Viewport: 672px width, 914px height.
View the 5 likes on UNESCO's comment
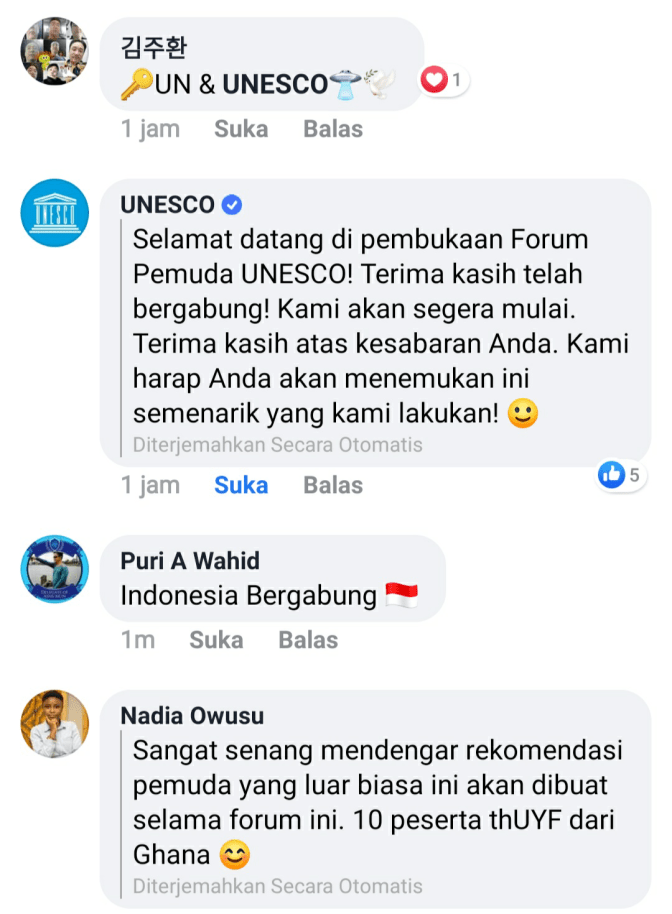tap(620, 475)
